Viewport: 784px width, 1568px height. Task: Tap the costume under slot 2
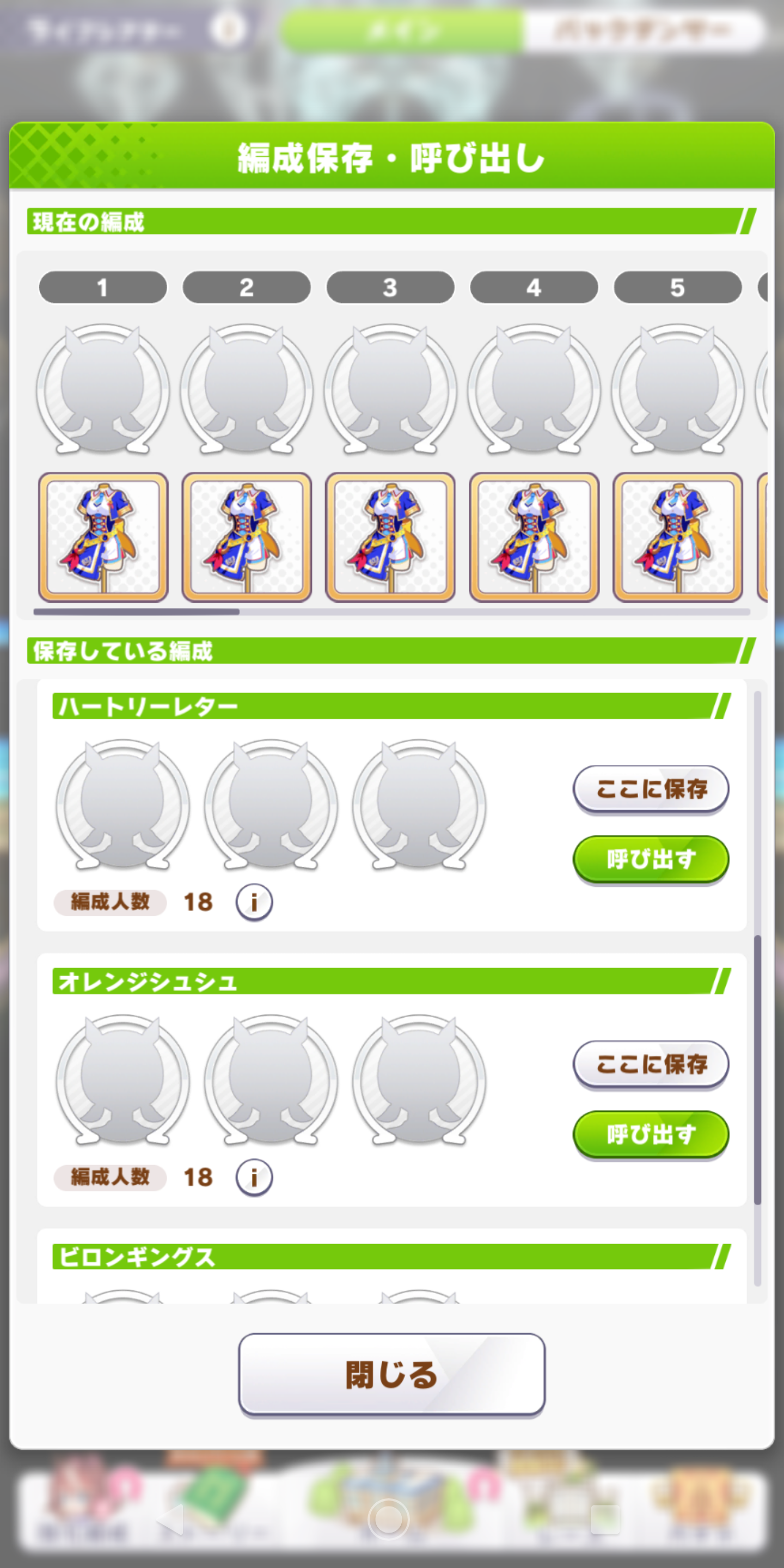[x=247, y=537]
